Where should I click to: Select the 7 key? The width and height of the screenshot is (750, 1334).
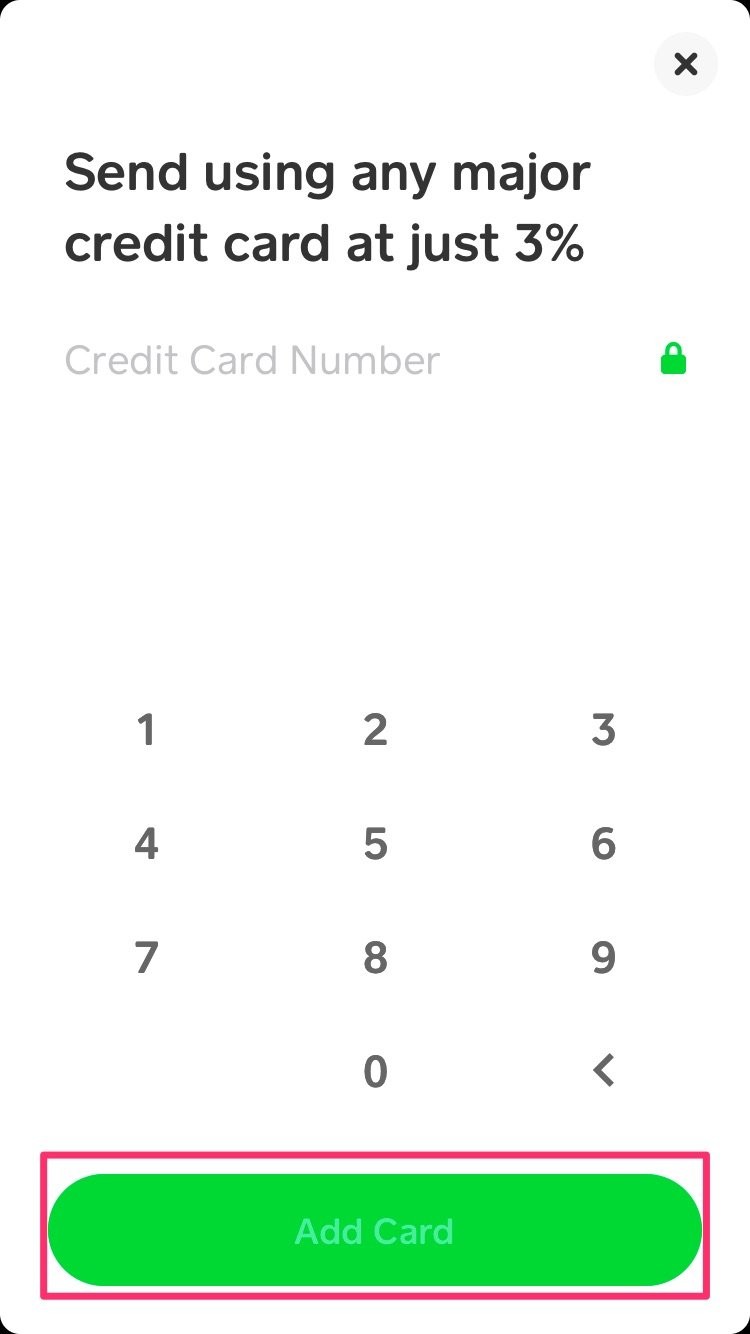[x=146, y=957]
